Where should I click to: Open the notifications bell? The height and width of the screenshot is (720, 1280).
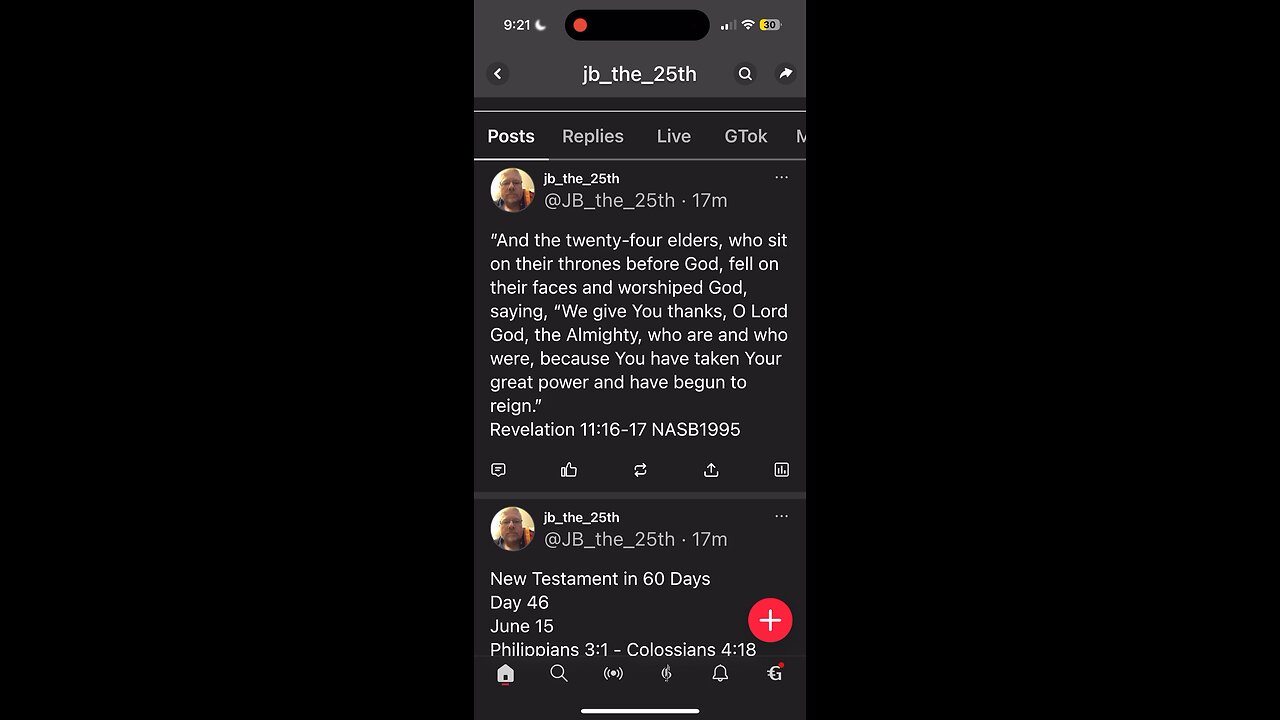tap(720, 674)
